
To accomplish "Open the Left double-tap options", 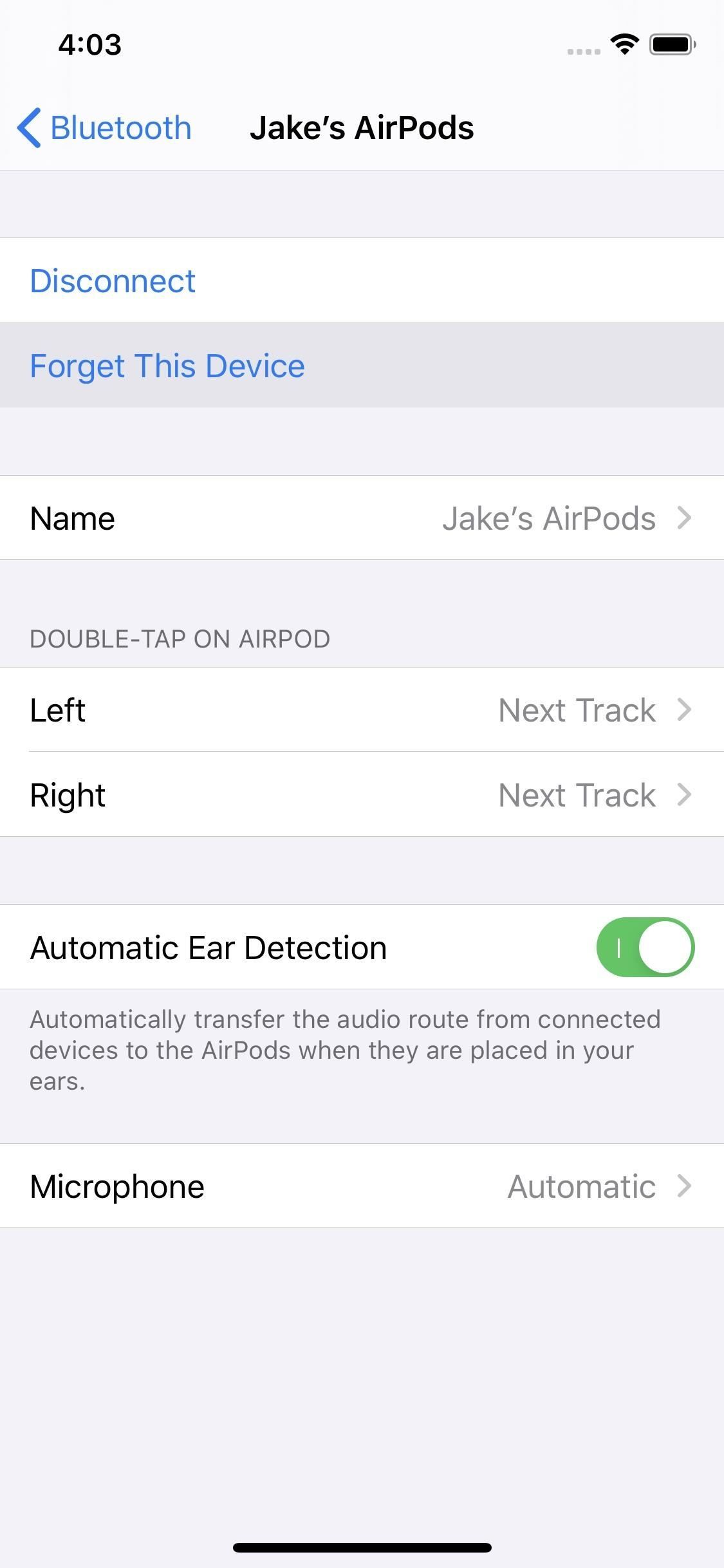I will pyautogui.click(x=362, y=710).
